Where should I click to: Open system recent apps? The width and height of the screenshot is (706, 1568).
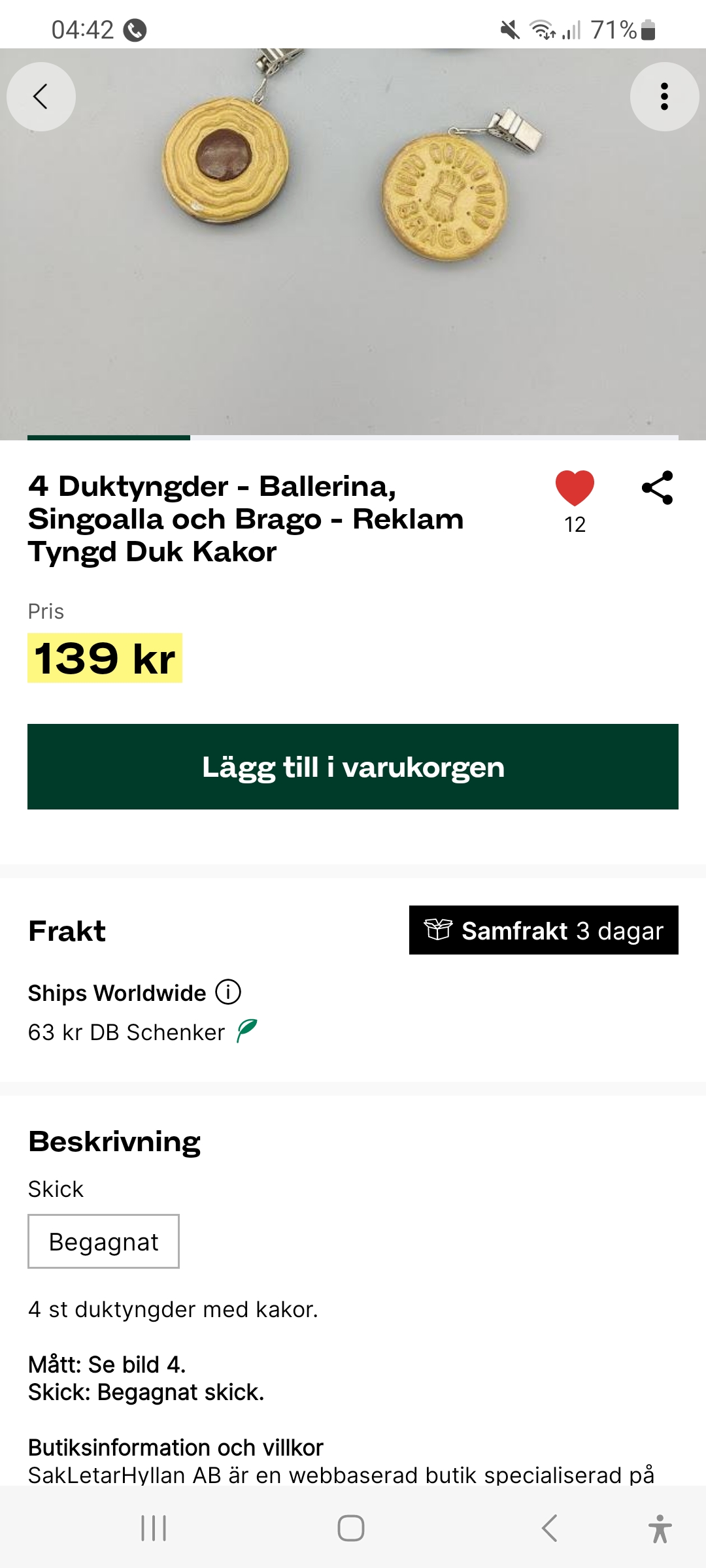[x=154, y=1528]
